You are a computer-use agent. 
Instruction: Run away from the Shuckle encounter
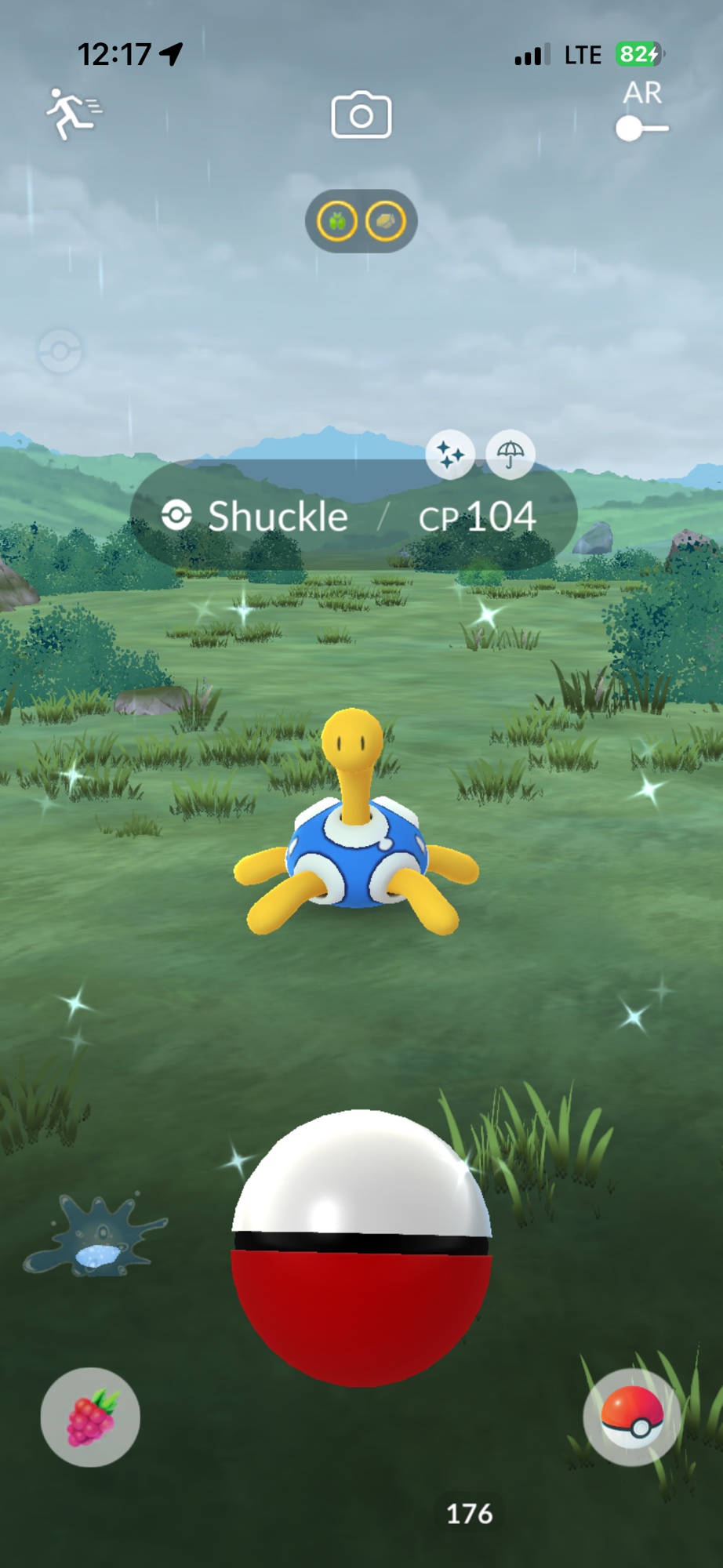click(x=73, y=114)
